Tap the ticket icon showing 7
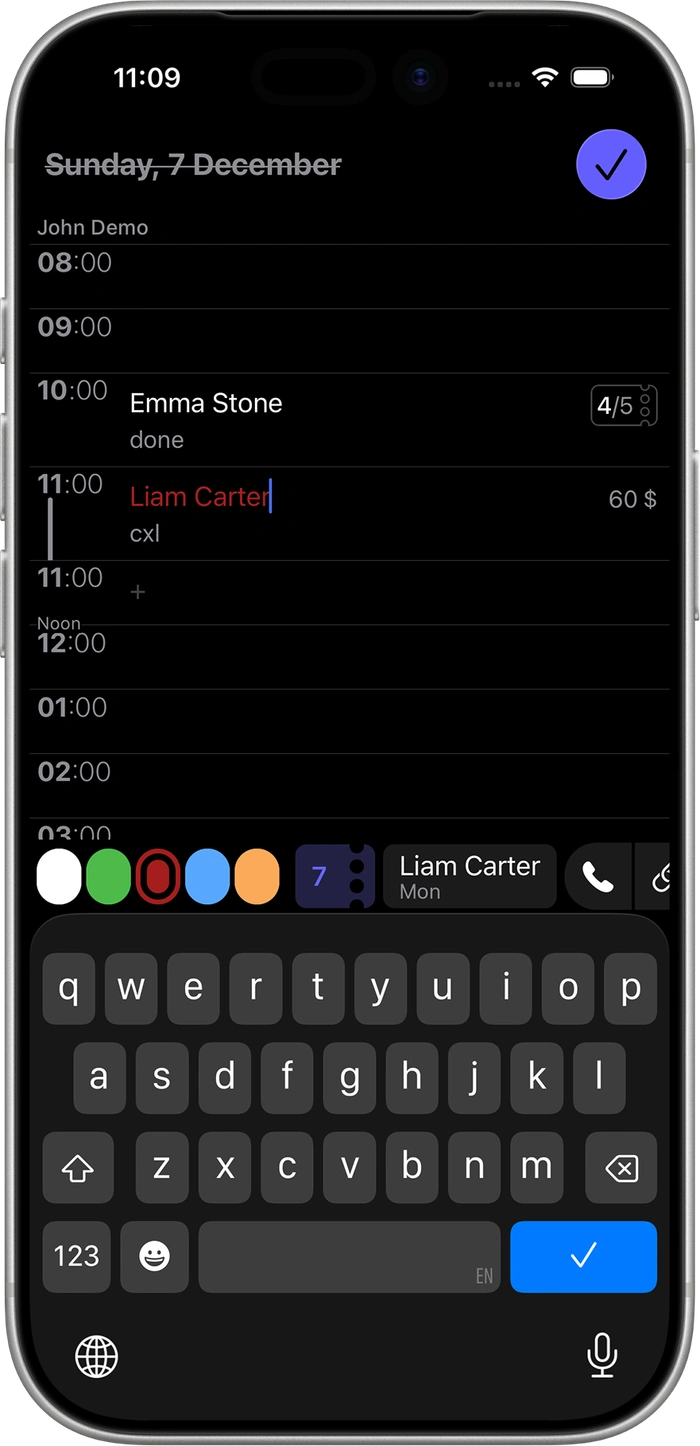The height and width of the screenshot is (1446, 700). [x=334, y=877]
